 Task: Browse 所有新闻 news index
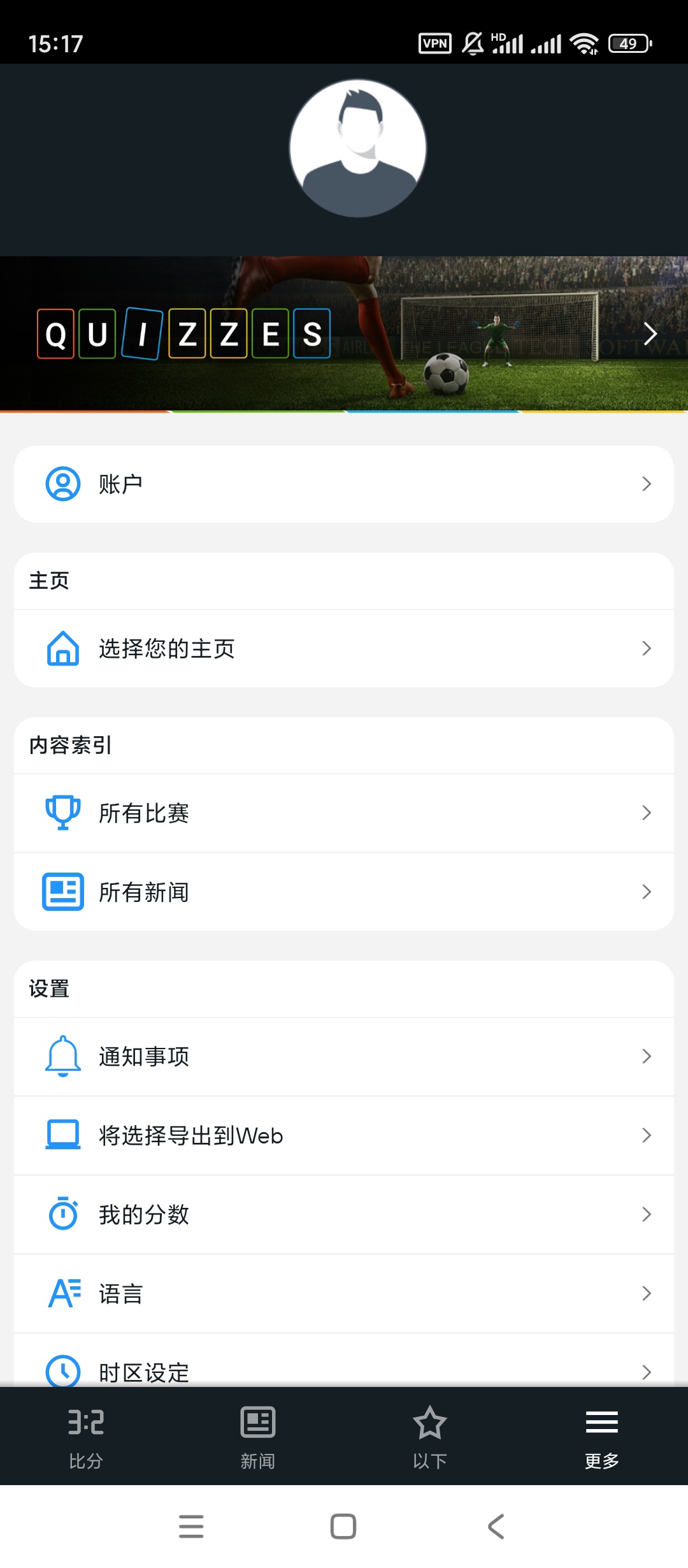point(344,892)
